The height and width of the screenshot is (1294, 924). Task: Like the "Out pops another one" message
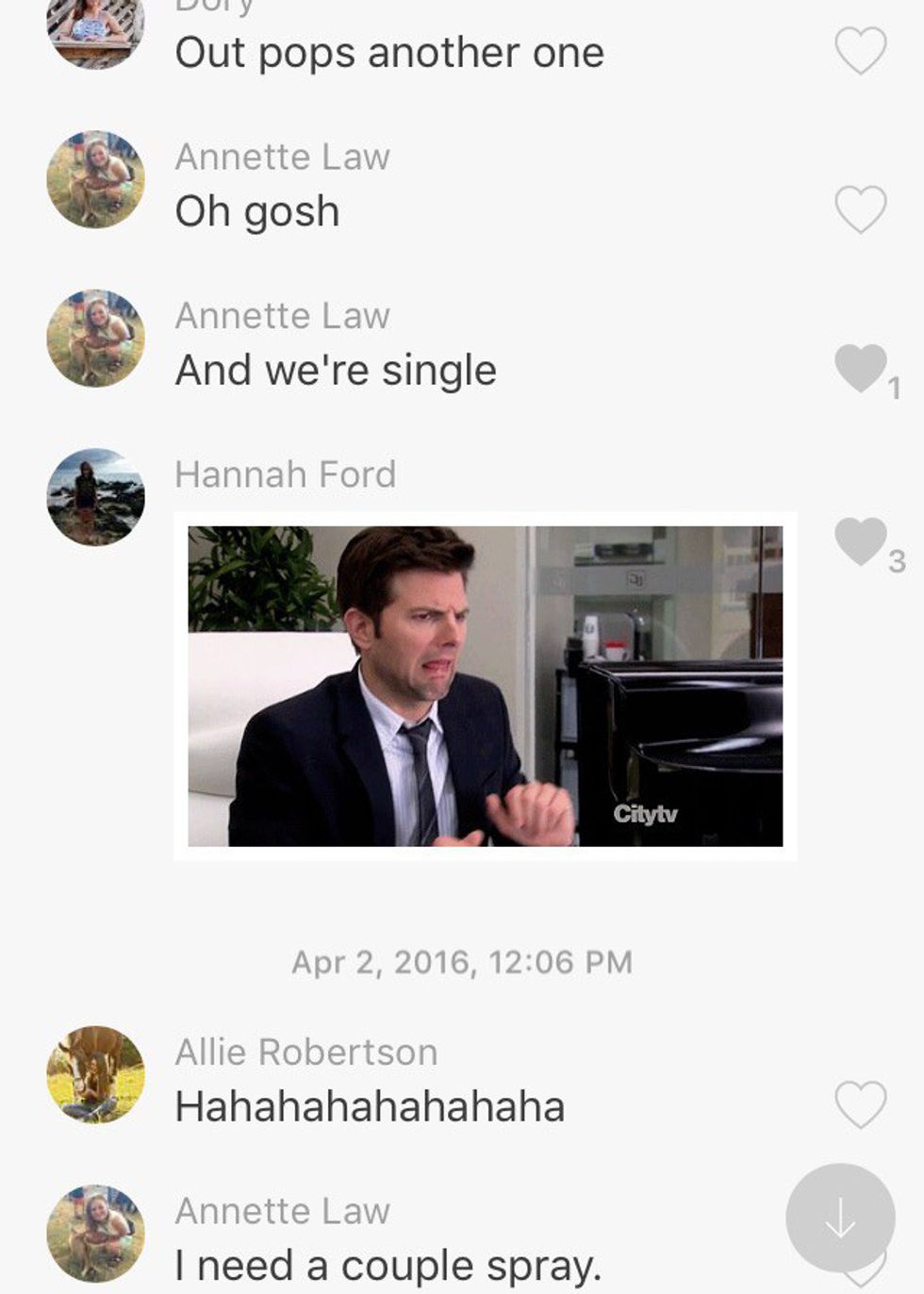[x=861, y=51]
